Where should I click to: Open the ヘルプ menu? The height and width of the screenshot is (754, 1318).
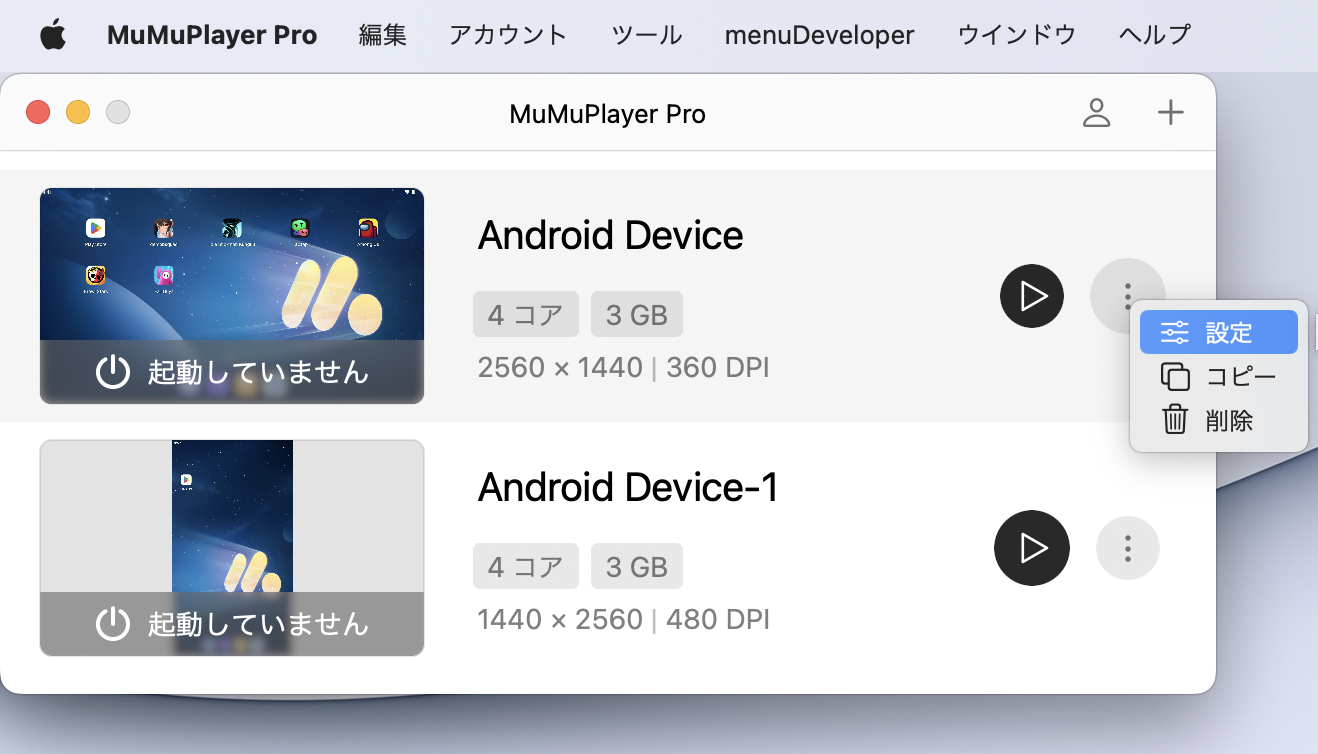[x=1154, y=35]
